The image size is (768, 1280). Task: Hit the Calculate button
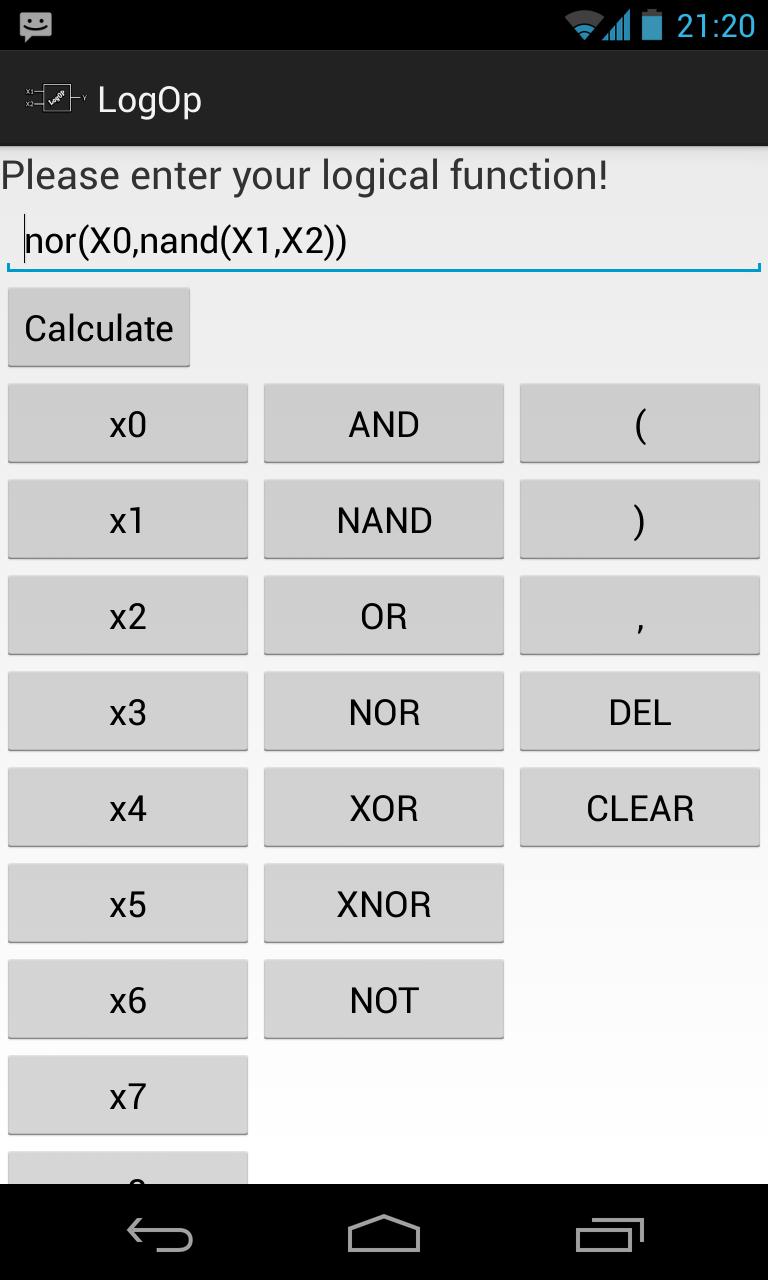(x=99, y=328)
